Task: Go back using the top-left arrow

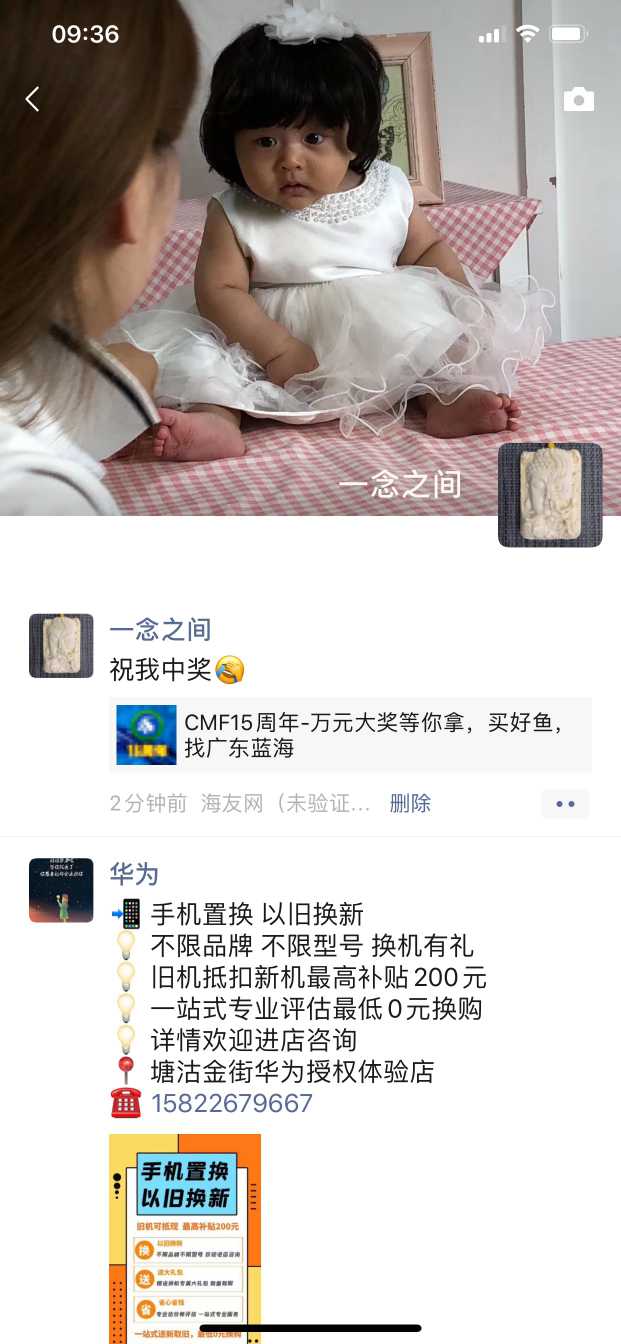Action: click(x=33, y=99)
